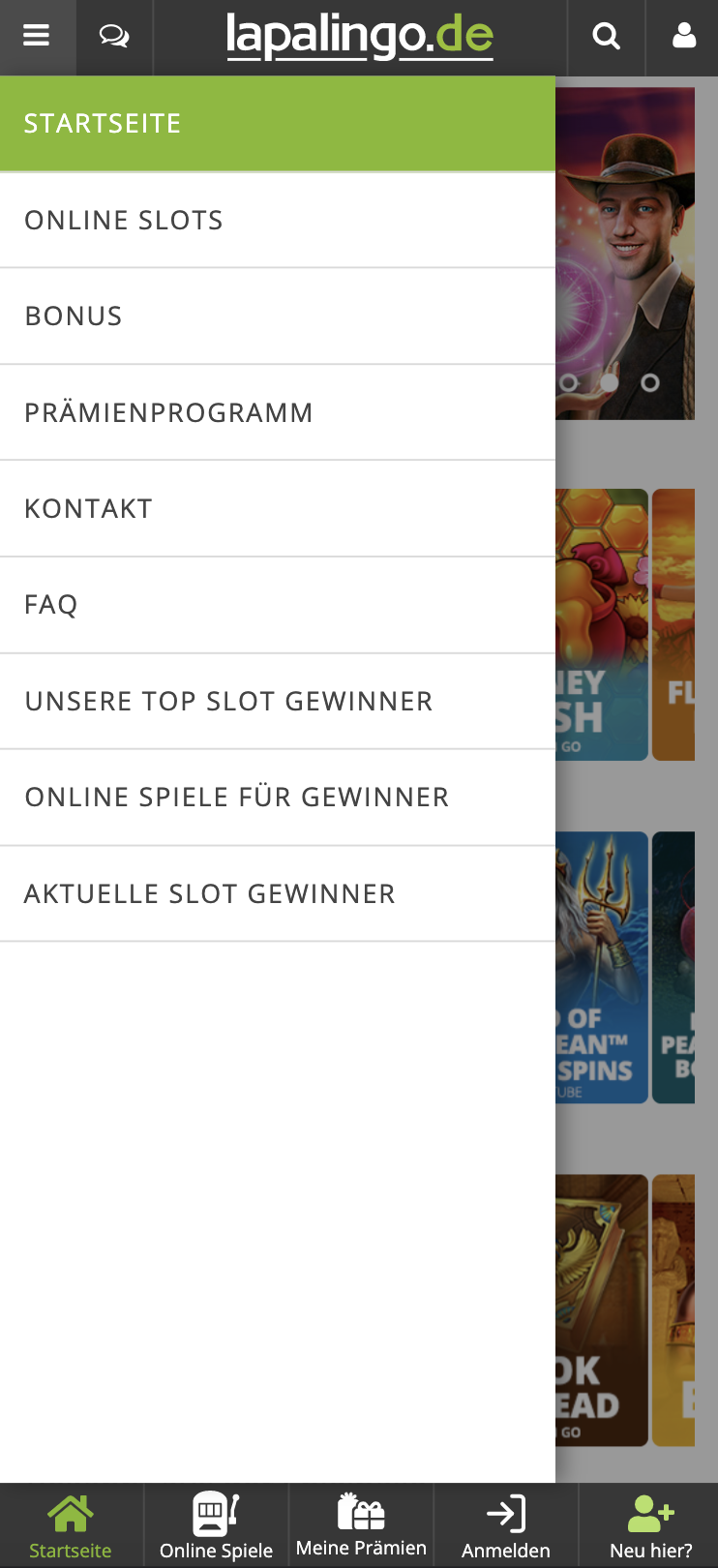Select Startseite in the drawer menu
Image resolution: width=718 pixels, height=1568 pixels.
point(277,124)
